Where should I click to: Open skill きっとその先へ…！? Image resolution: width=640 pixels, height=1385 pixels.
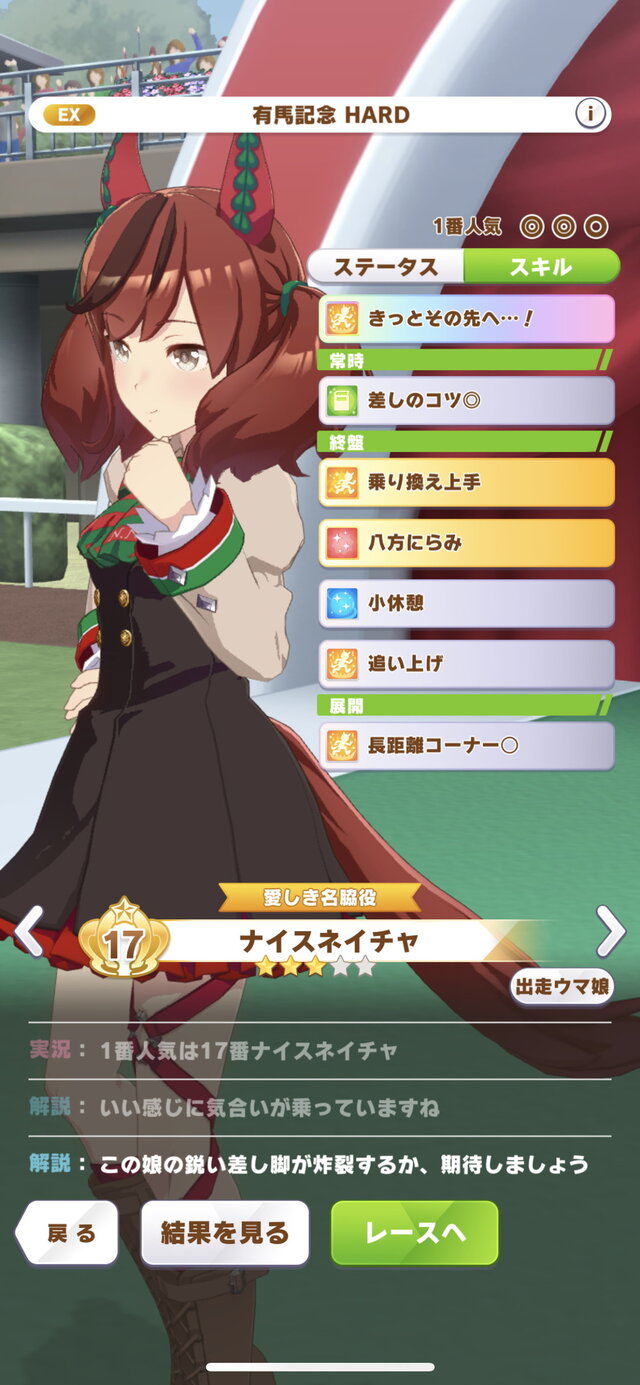coord(466,320)
